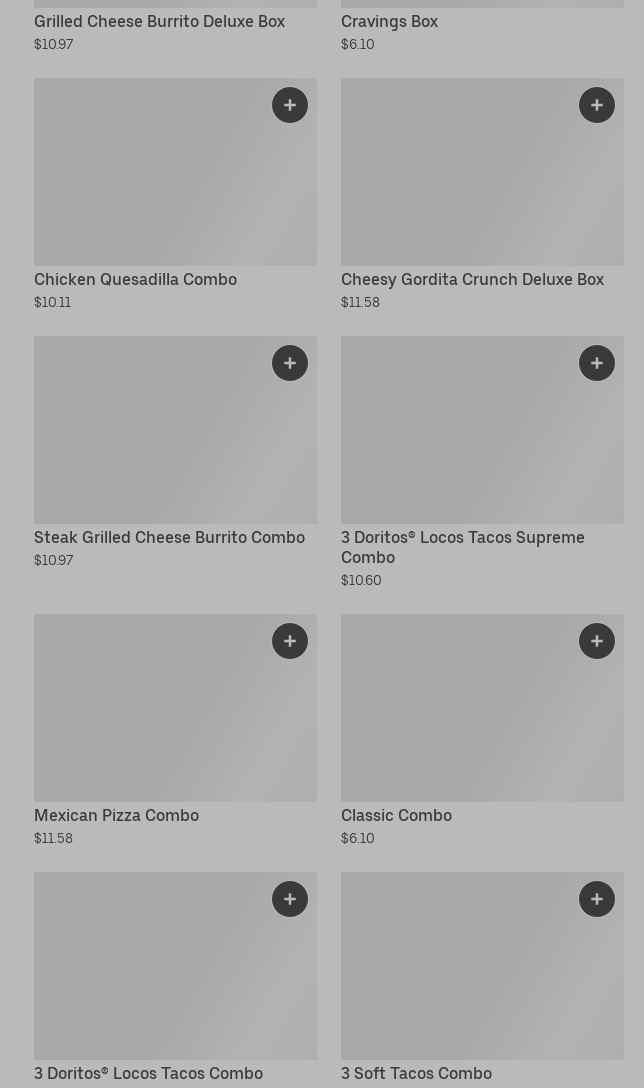Add Steak Grilled Cheese Burrito Combo to order

pos(290,363)
